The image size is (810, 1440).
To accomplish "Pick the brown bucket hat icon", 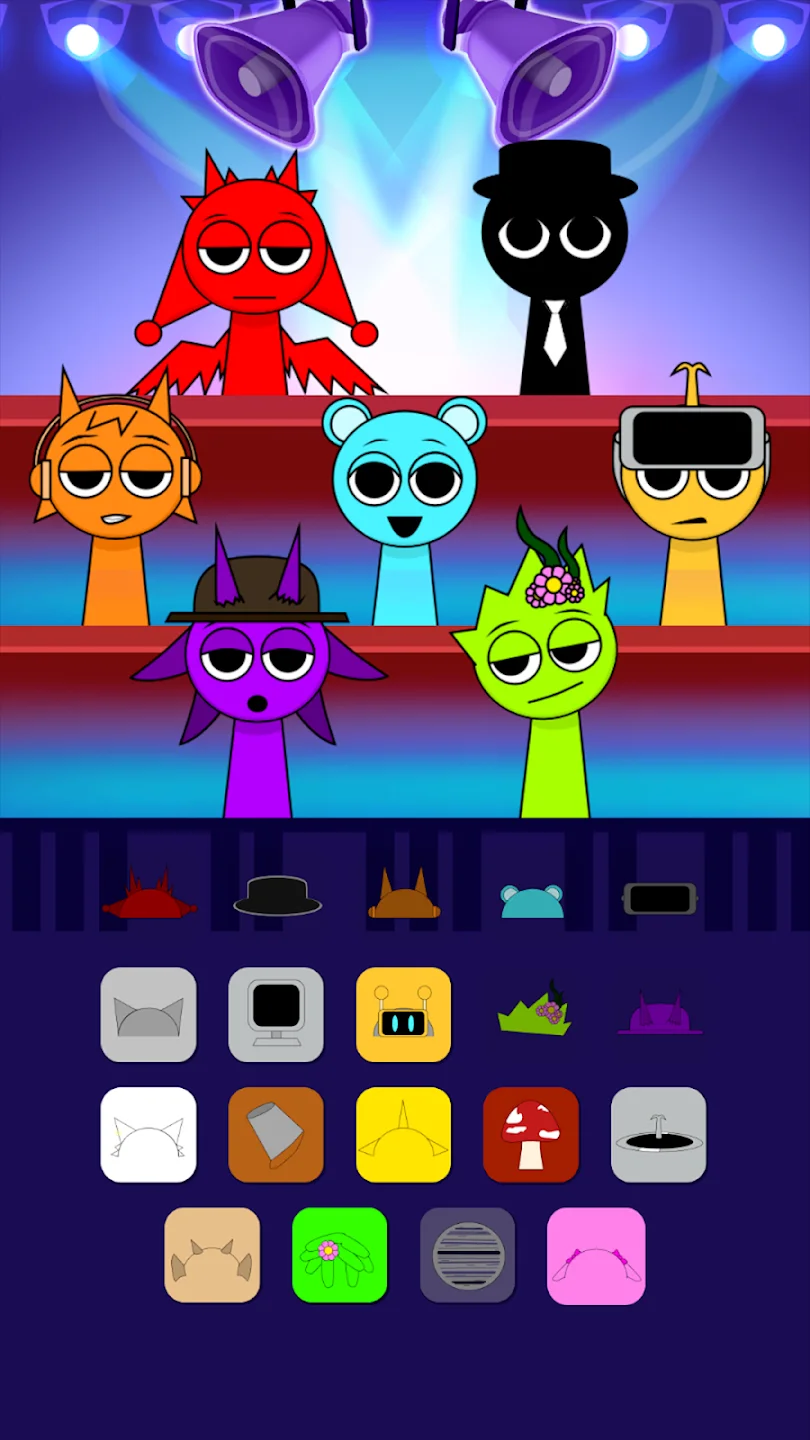I will click(276, 1134).
